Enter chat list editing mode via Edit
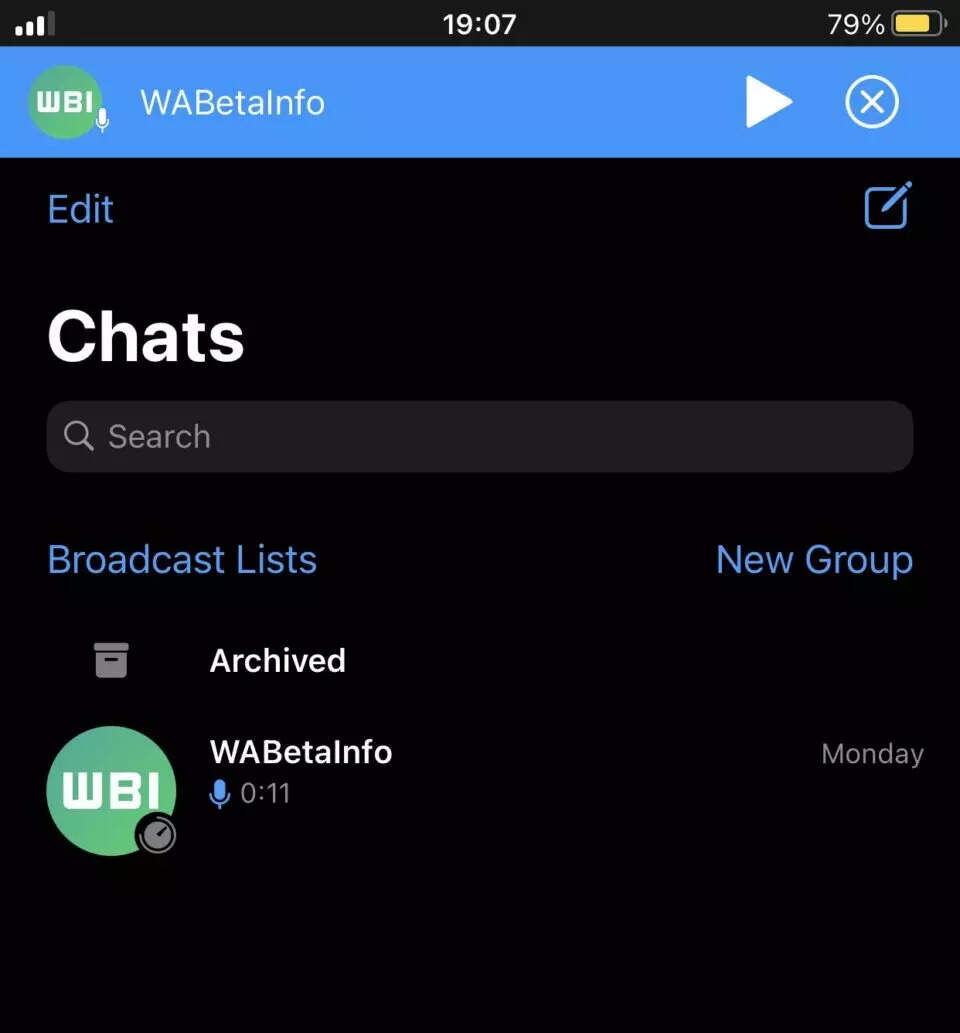This screenshot has width=960, height=1033. click(x=80, y=208)
